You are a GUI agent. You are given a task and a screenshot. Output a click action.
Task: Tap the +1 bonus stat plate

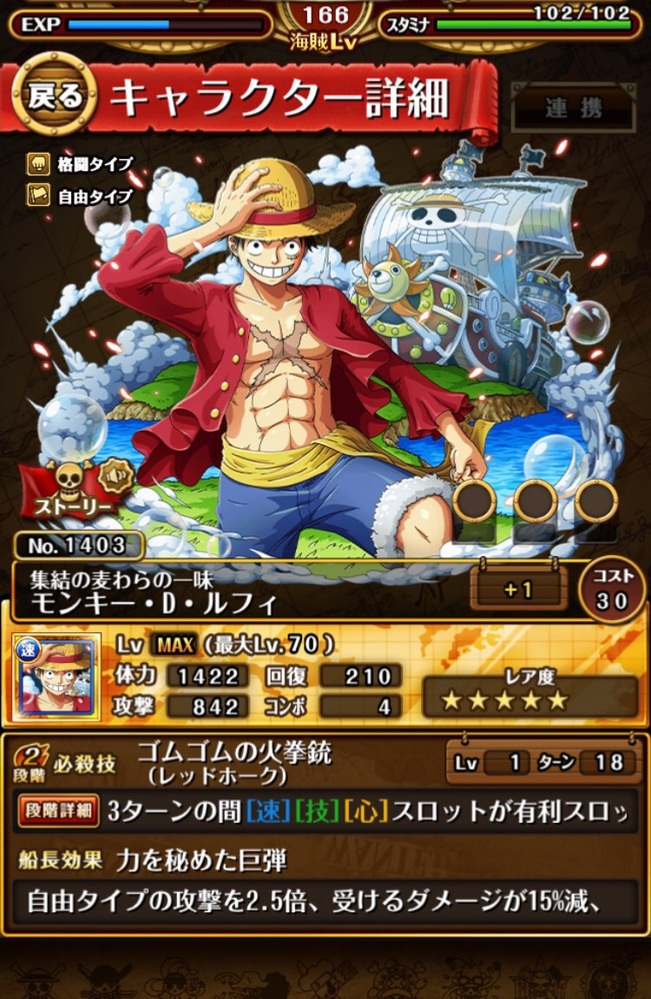[x=517, y=590]
